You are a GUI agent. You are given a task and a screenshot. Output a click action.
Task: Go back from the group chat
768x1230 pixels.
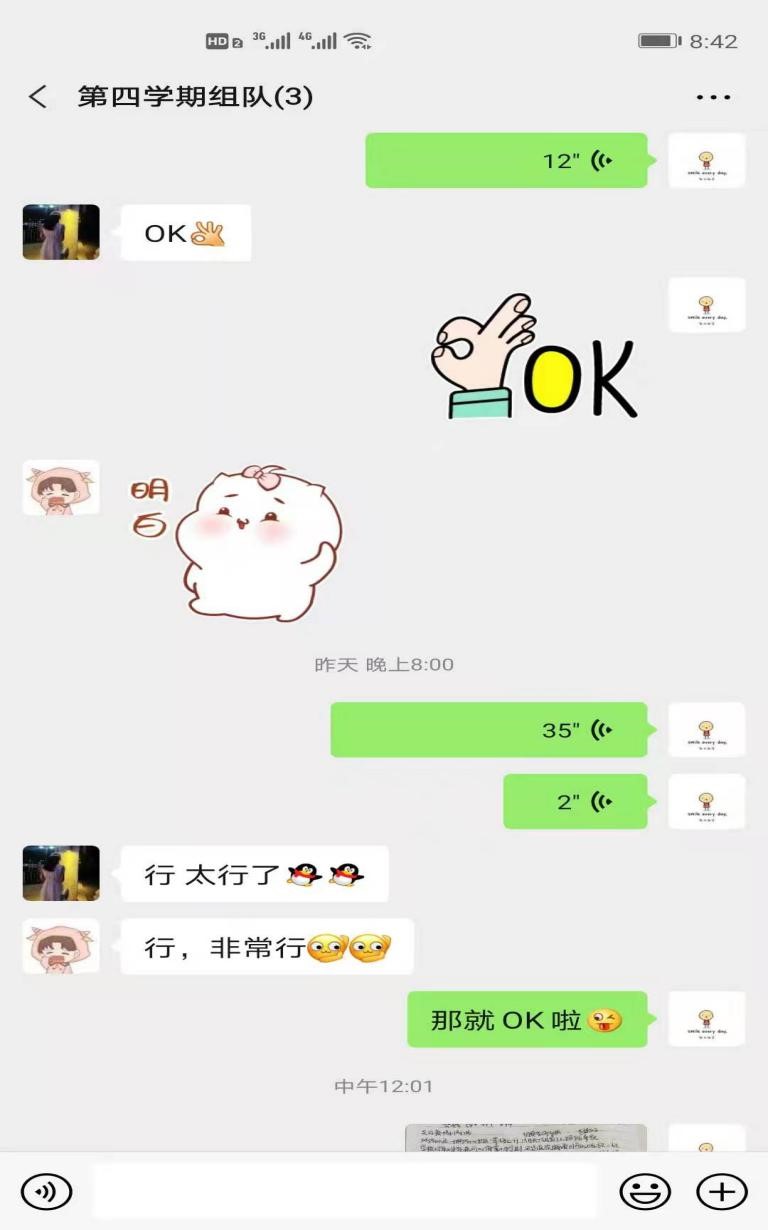pyautogui.click(x=38, y=97)
